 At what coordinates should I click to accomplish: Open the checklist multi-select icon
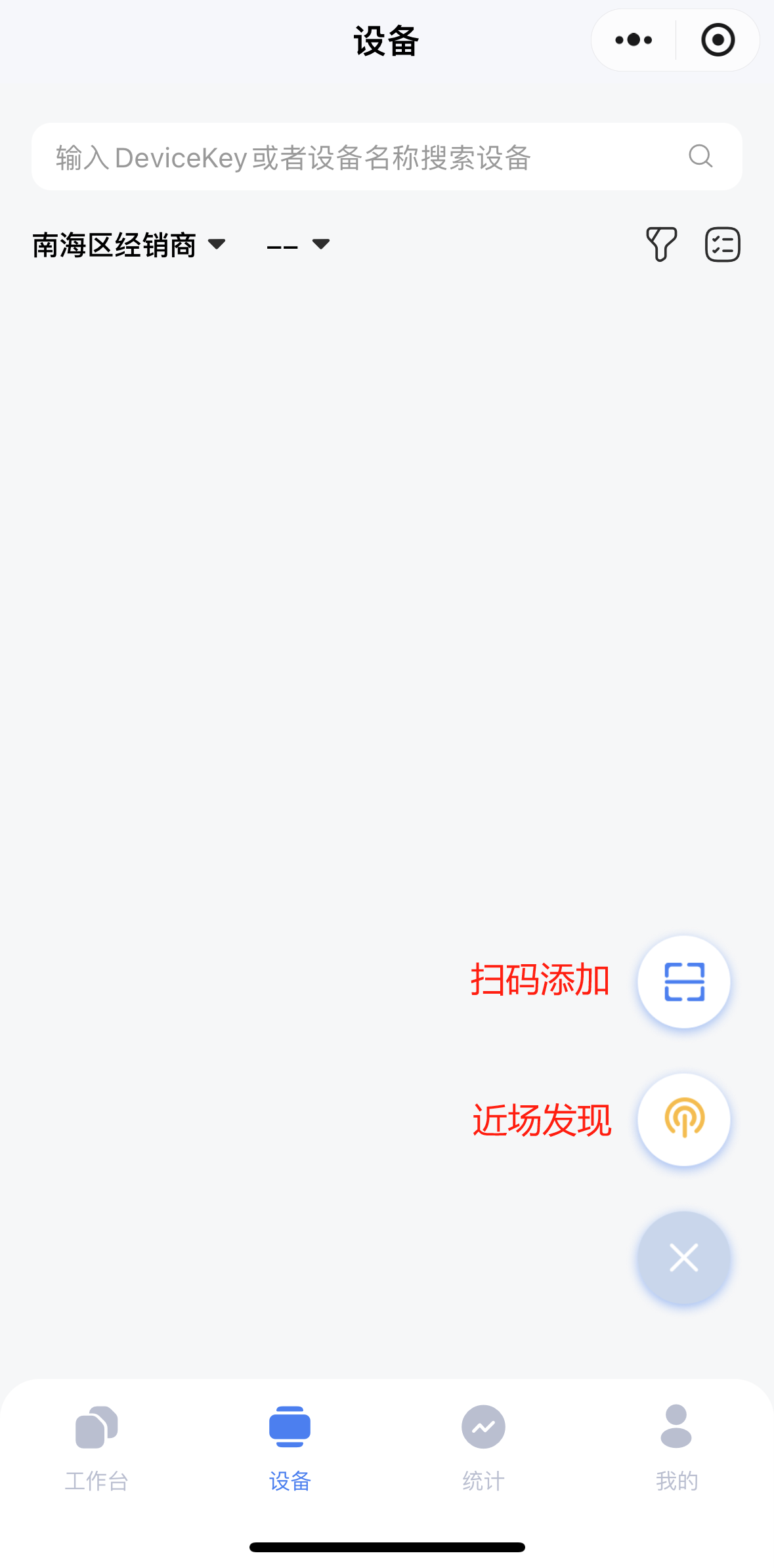pyautogui.click(x=722, y=245)
